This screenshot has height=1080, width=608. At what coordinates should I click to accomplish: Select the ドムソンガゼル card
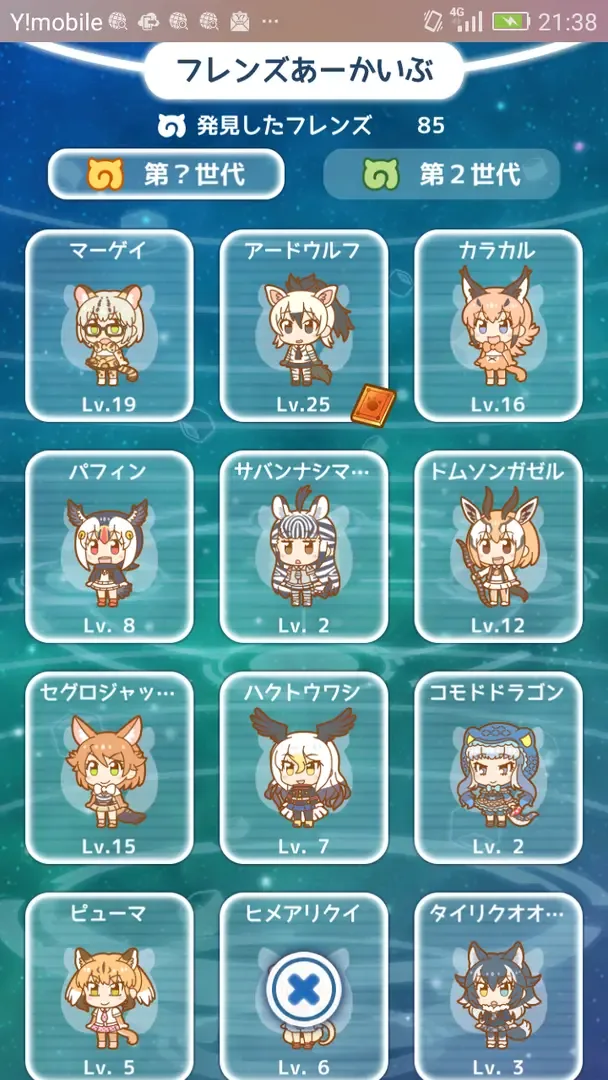click(x=498, y=547)
